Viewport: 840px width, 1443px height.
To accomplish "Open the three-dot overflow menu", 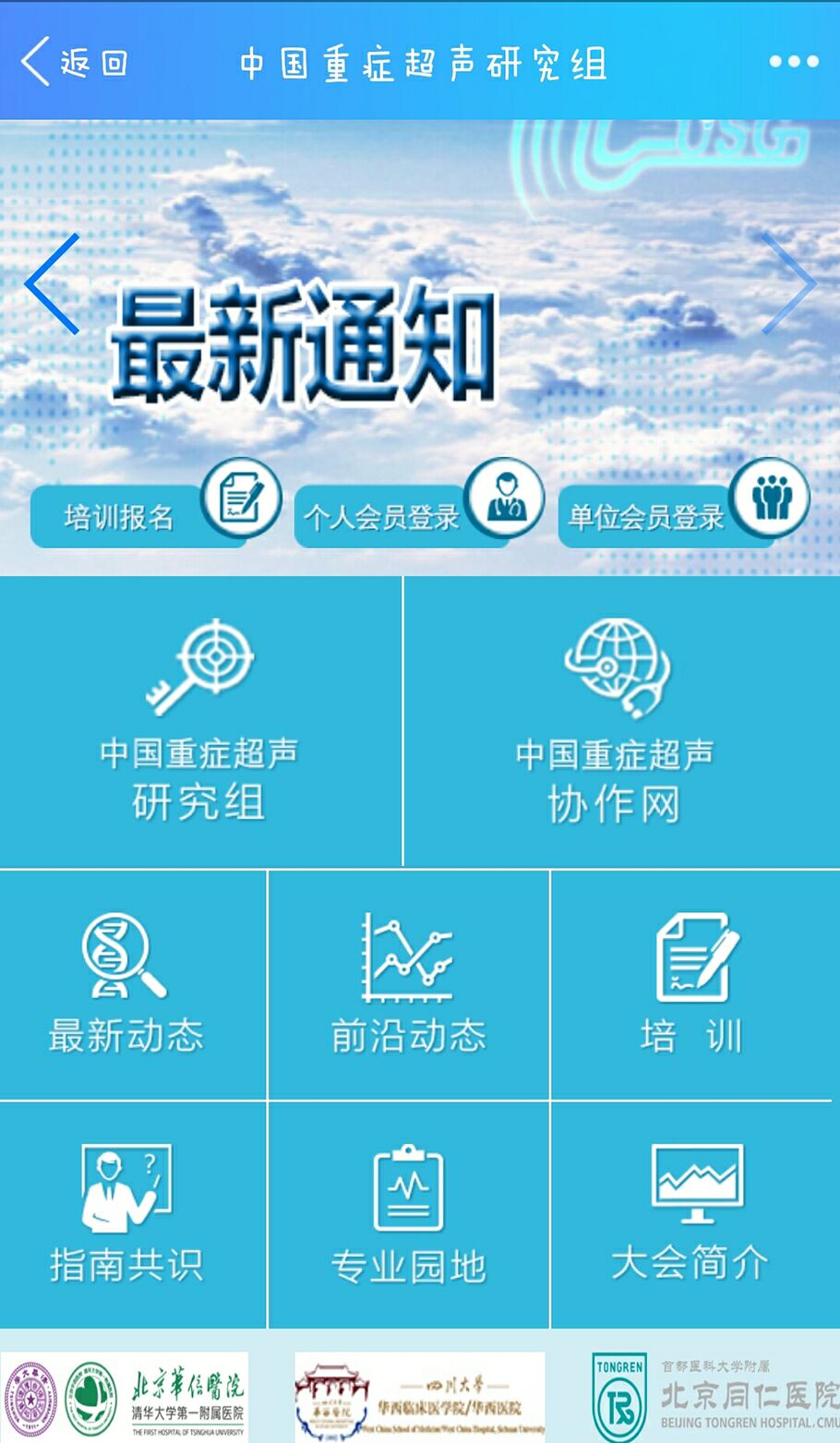I will point(794,63).
